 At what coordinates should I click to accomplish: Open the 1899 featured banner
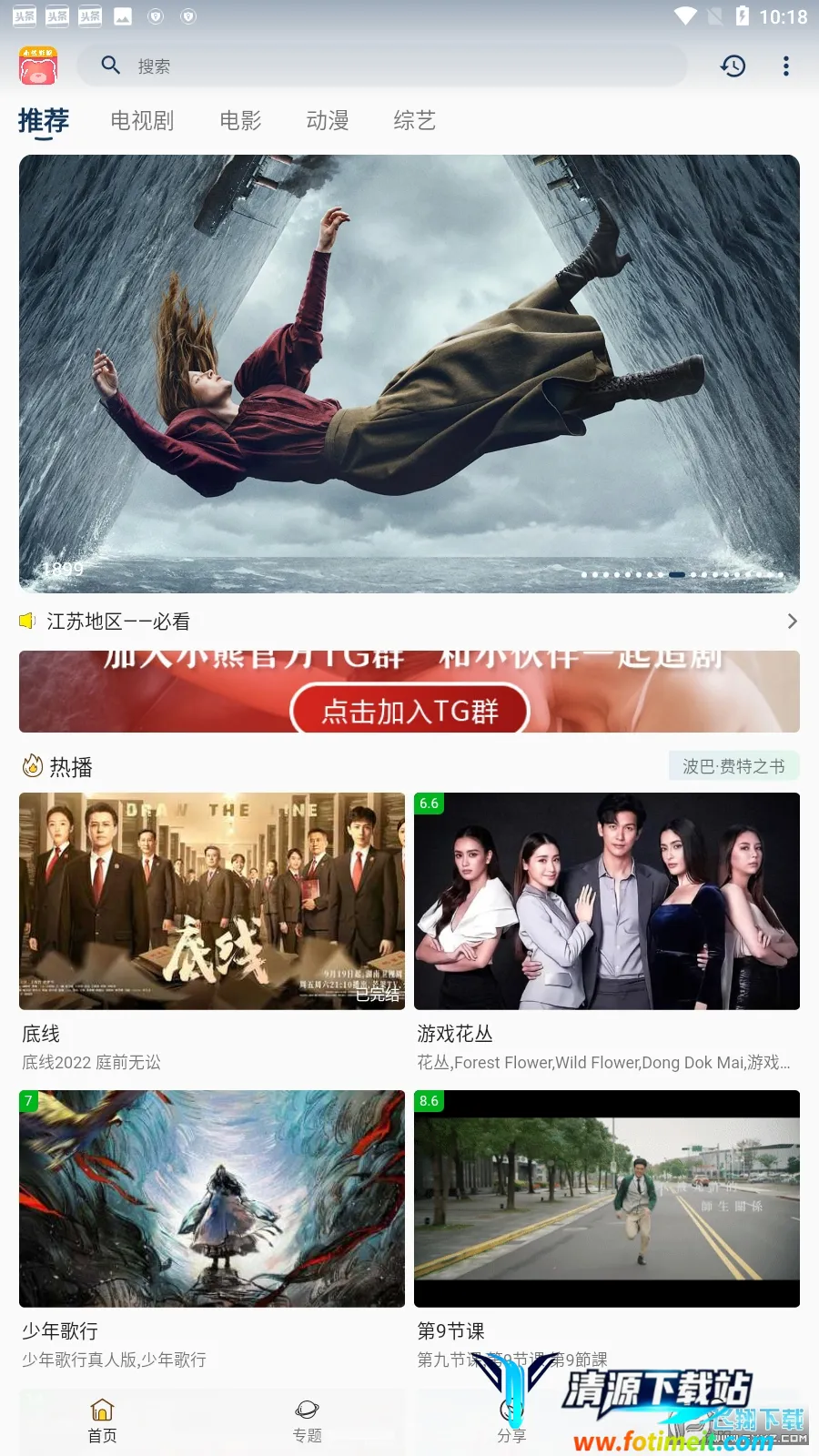click(x=409, y=373)
